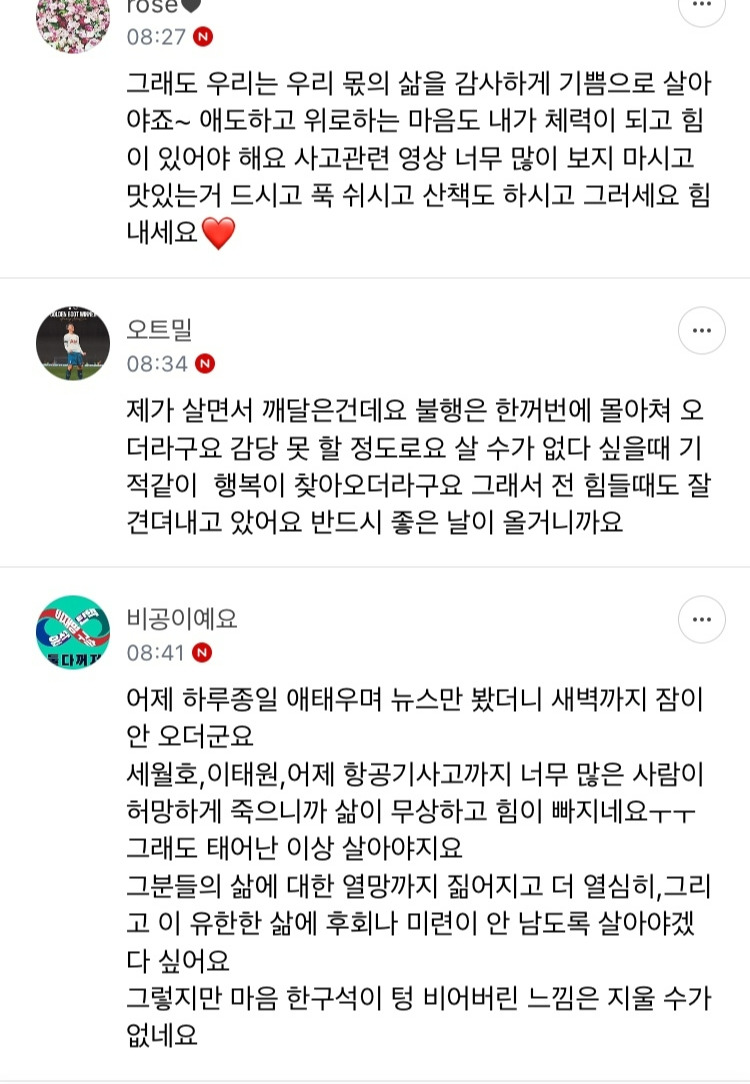
Task: Open rose♥'s profile picture
Action: (73, 26)
